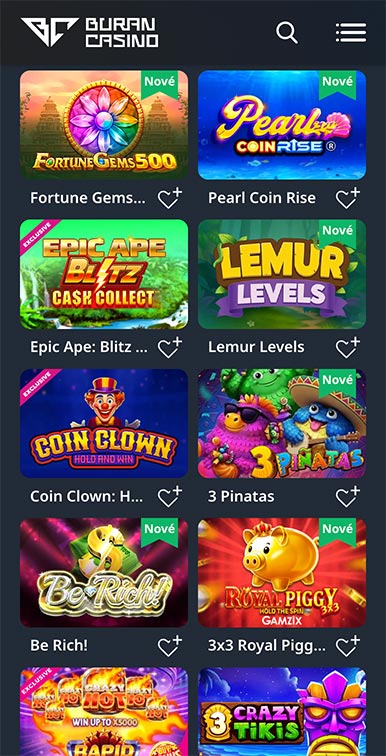Open Coin Clown Hold and Win
Image resolution: width=386 pixels, height=756 pixels.
pyautogui.click(x=104, y=423)
